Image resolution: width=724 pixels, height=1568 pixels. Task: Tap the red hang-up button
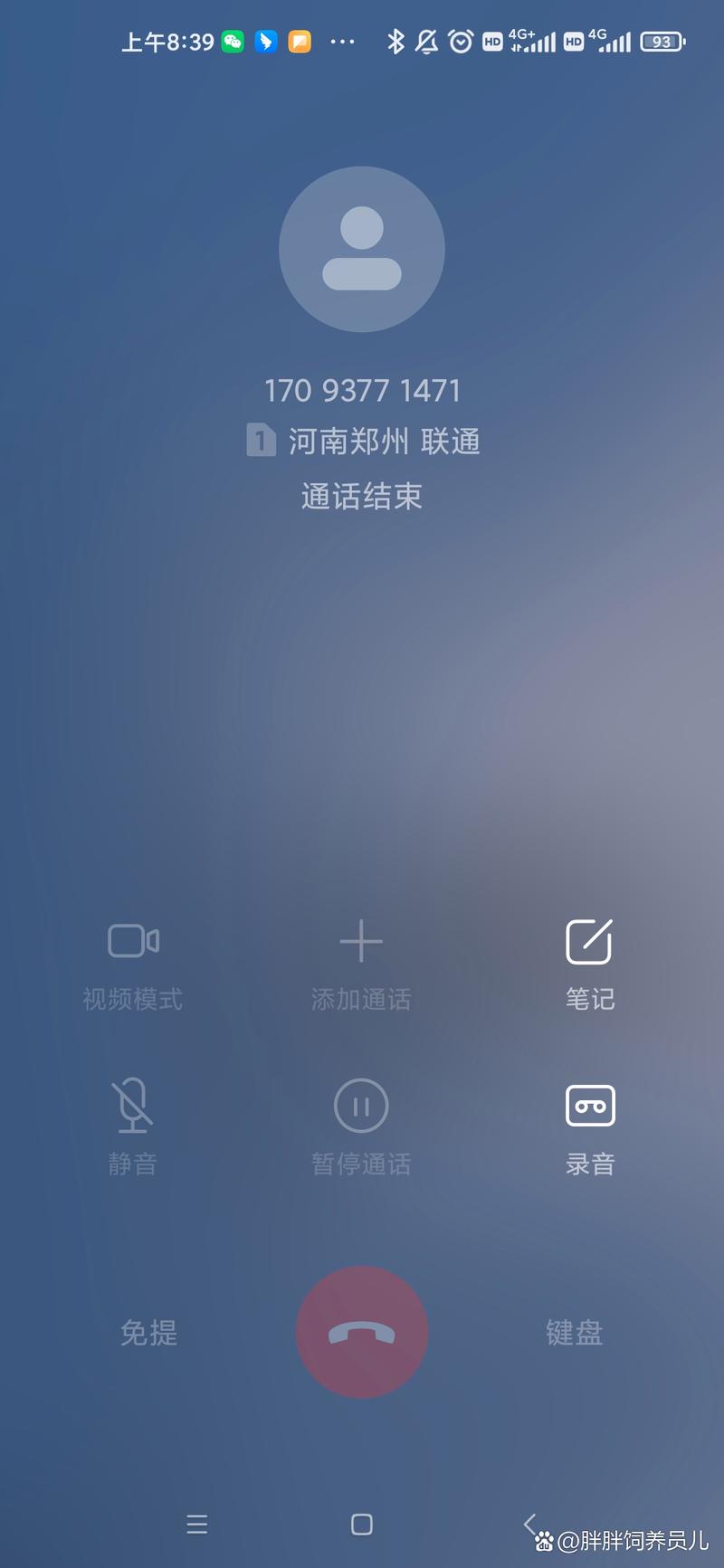point(362,1332)
